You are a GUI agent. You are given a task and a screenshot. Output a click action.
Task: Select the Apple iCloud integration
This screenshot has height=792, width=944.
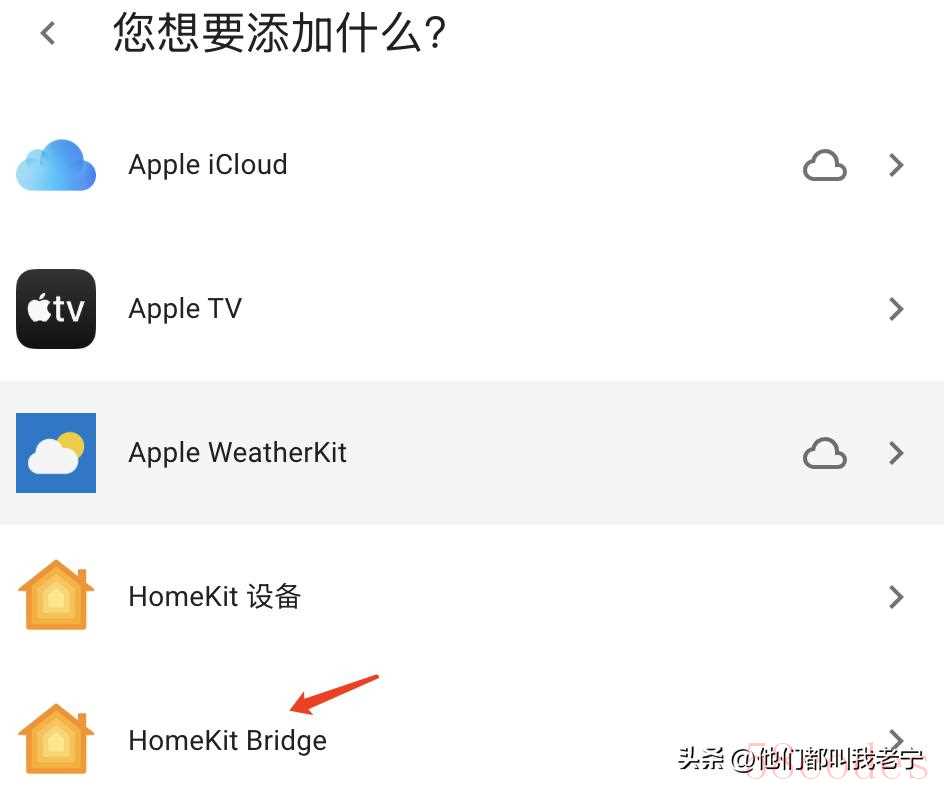pyautogui.click(x=208, y=165)
